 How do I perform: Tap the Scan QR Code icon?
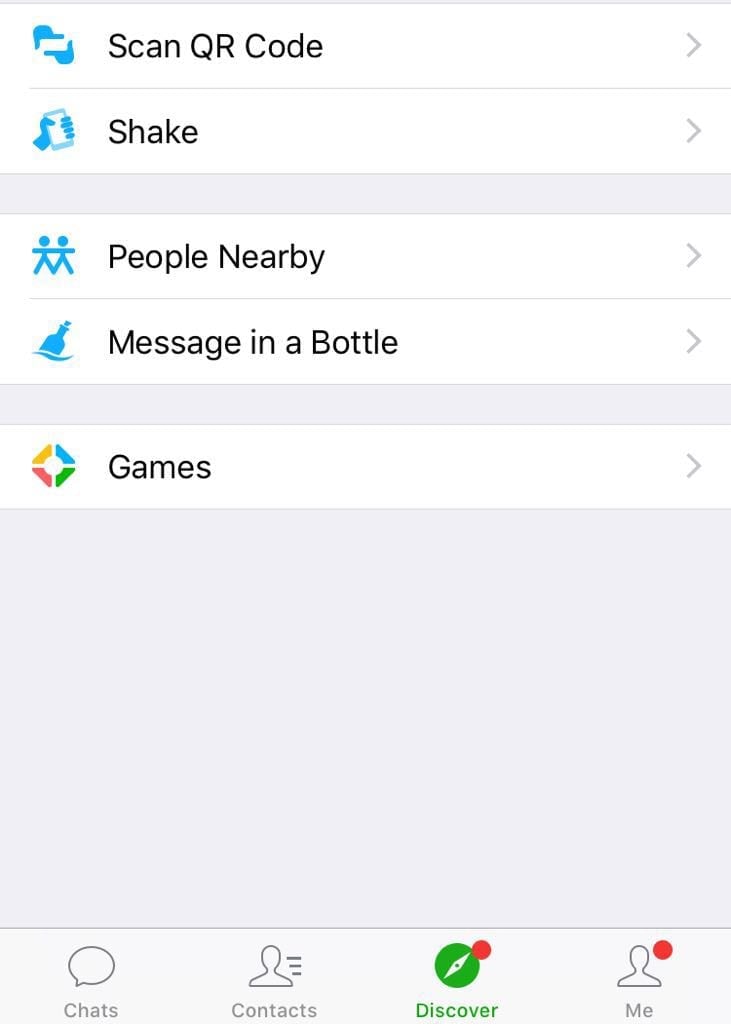(x=55, y=45)
